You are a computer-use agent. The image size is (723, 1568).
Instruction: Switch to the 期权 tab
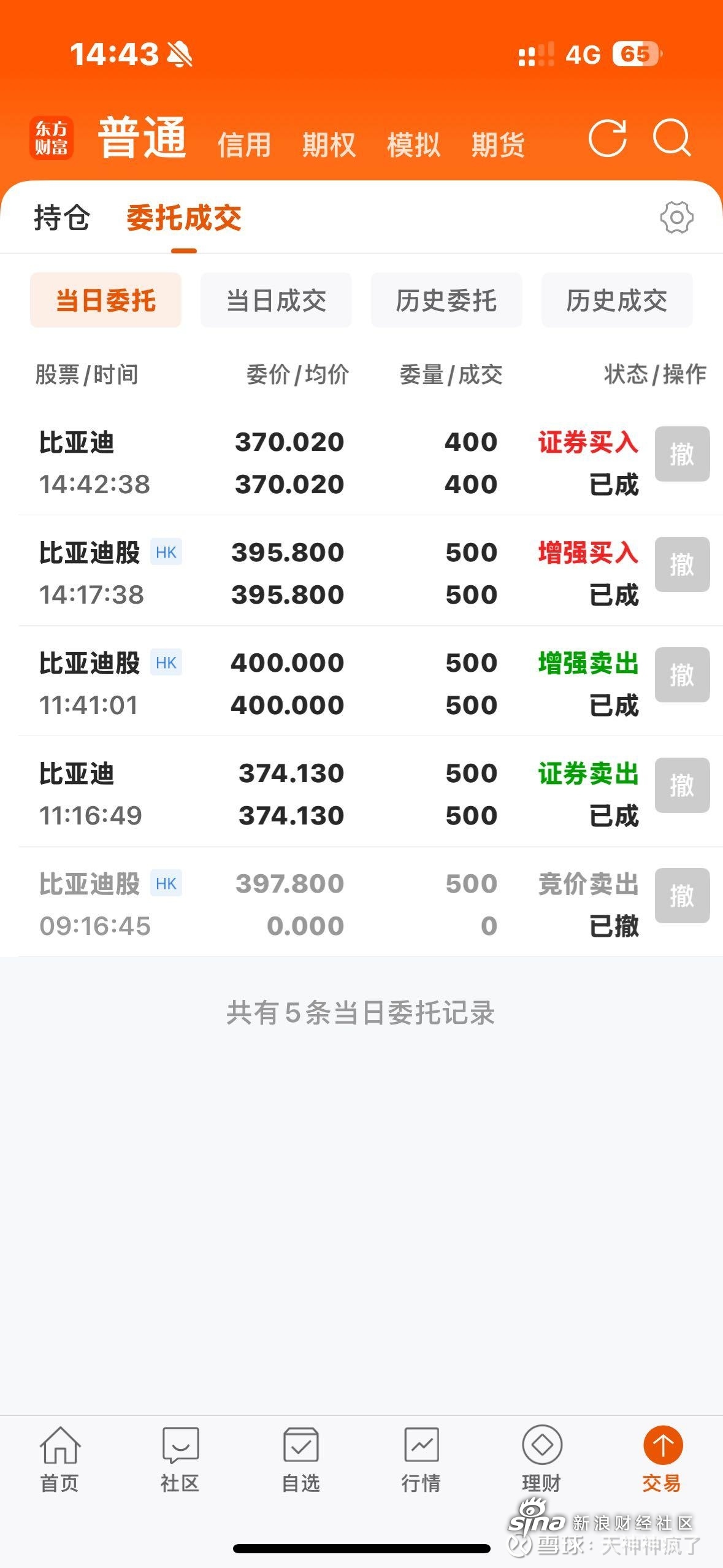coord(329,145)
